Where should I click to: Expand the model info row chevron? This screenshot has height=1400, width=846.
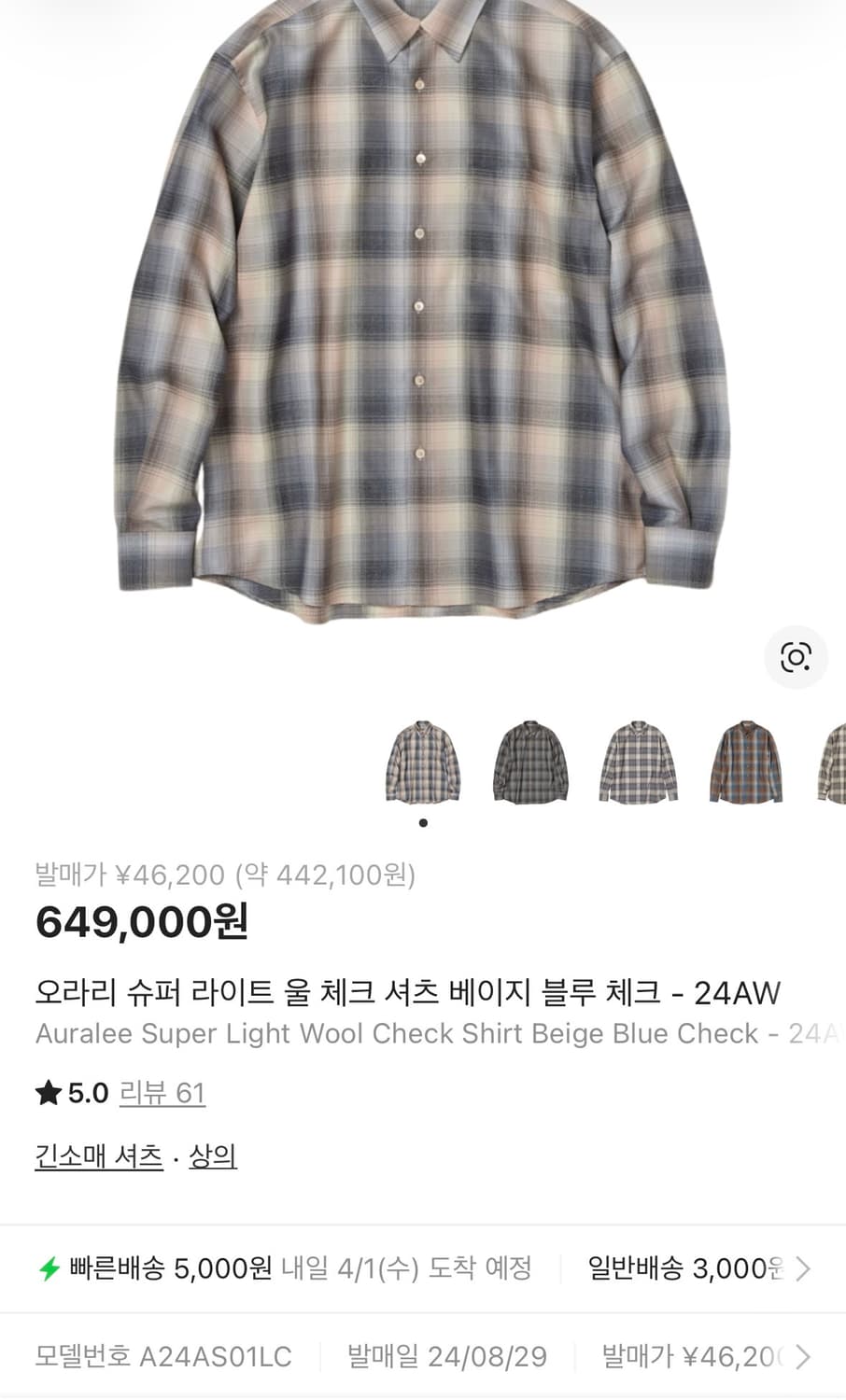pyautogui.click(x=803, y=1357)
